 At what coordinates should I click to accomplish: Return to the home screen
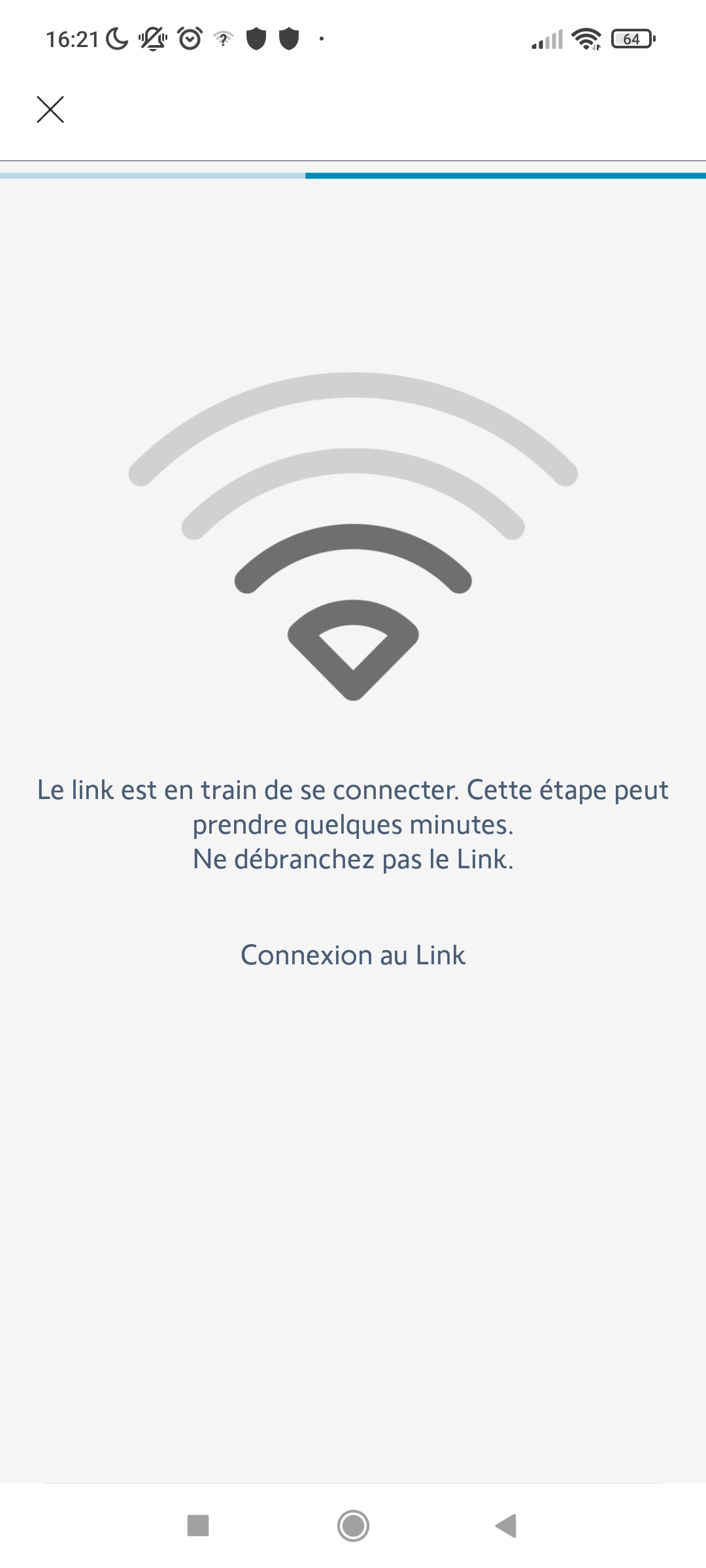pos(353,1526)
